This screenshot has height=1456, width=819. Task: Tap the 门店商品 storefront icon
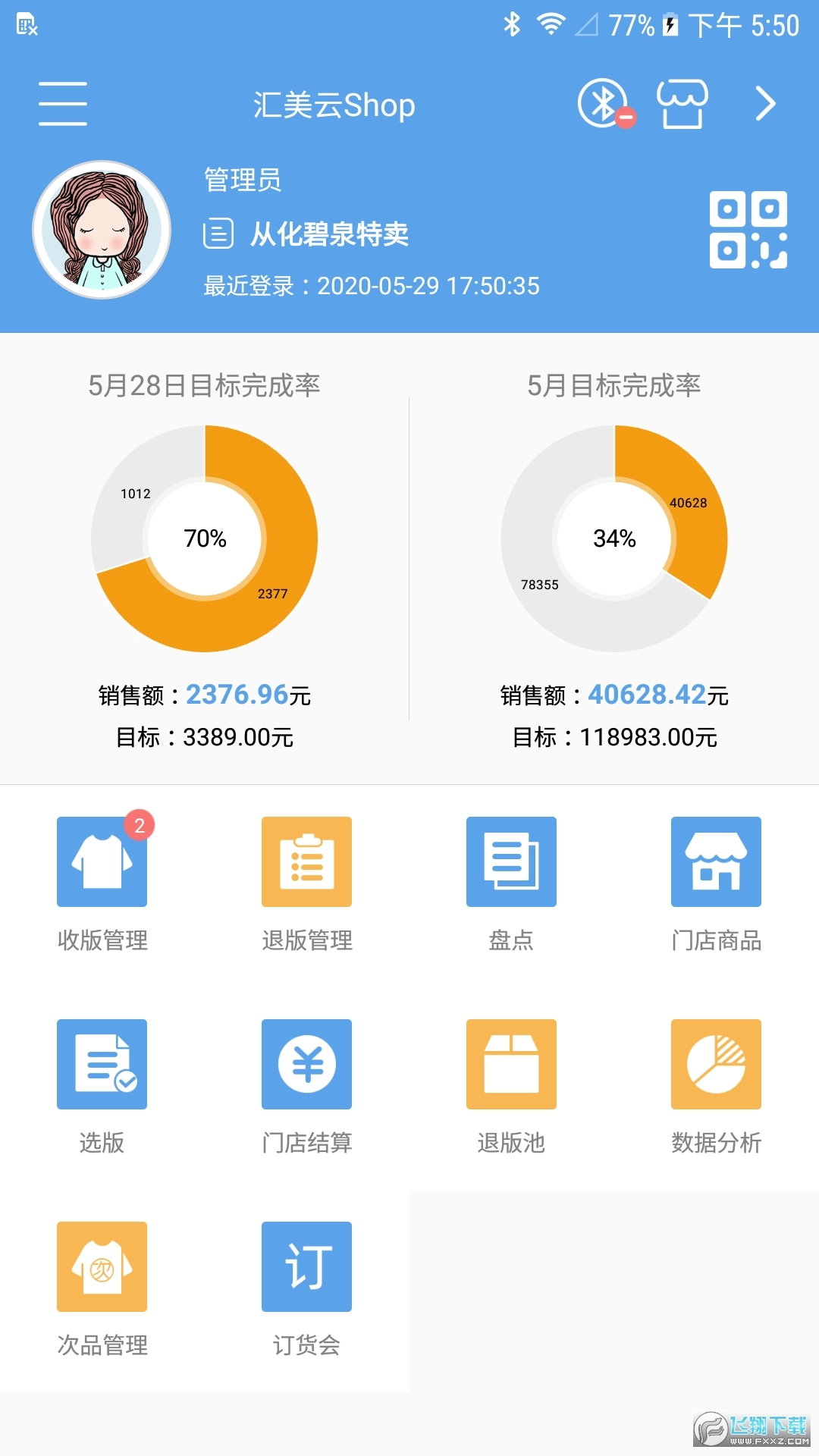pos(716,862)
